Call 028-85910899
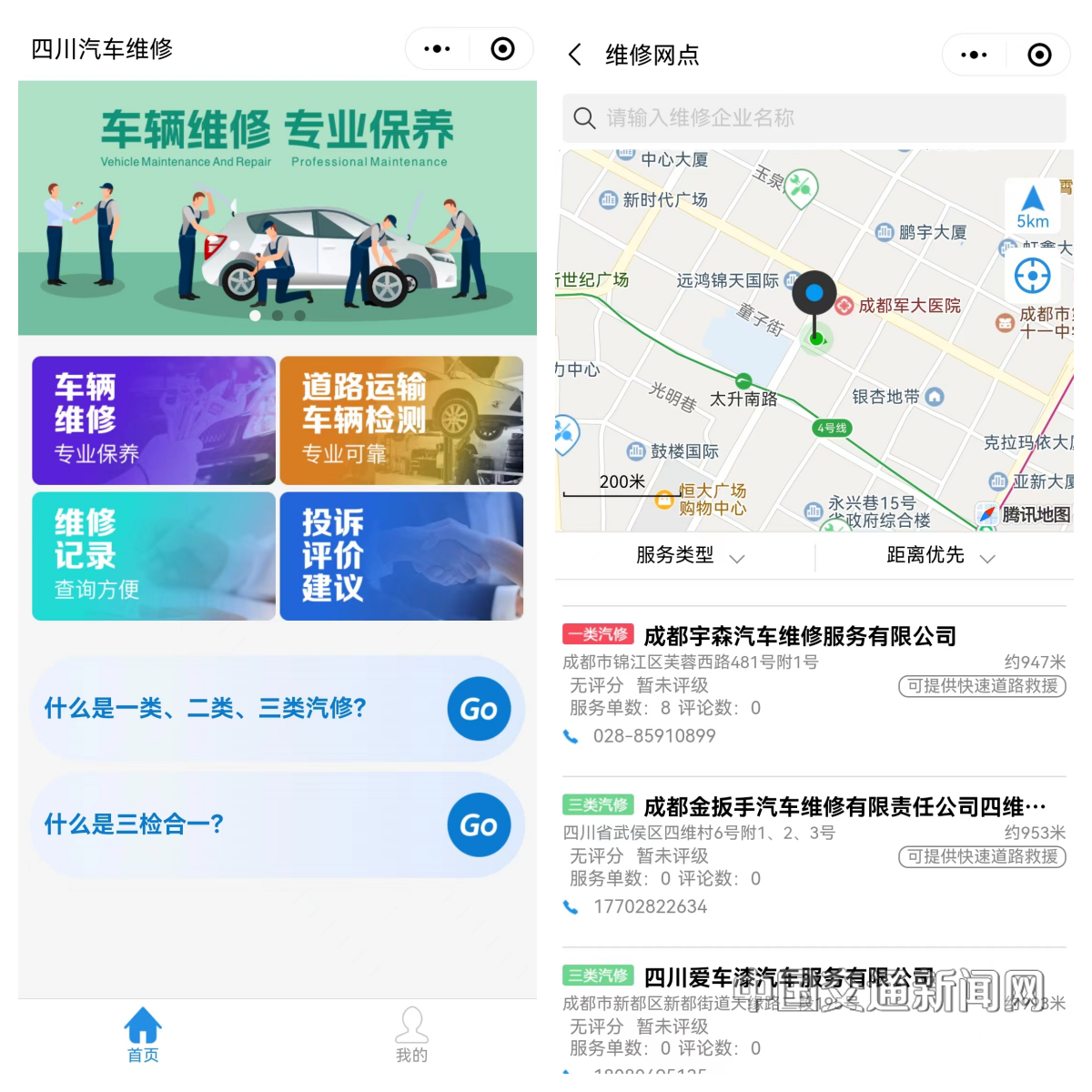This screenshot has width=1092, height=1092. pyautogui.click(x=653, y=736)
